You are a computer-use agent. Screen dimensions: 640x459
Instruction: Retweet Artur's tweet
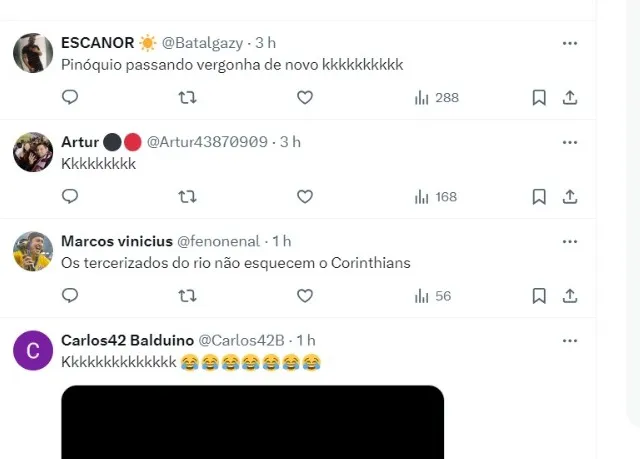click(x=186, y=197)
